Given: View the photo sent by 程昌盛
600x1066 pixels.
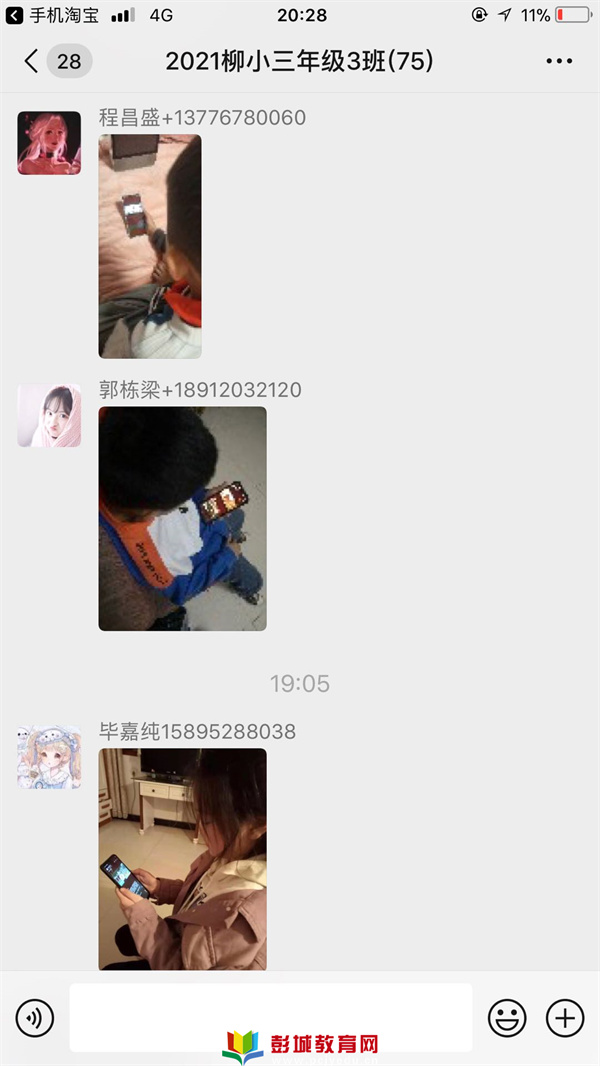Looking at the screenshot, I should click(150, 246).
